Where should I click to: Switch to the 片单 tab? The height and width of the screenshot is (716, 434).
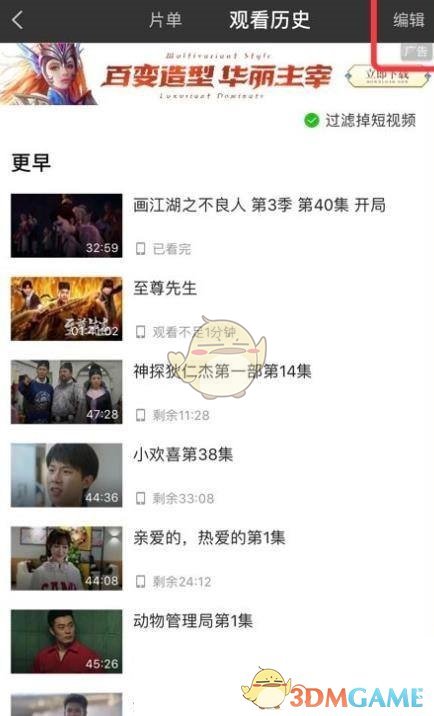tap(165, 20)
